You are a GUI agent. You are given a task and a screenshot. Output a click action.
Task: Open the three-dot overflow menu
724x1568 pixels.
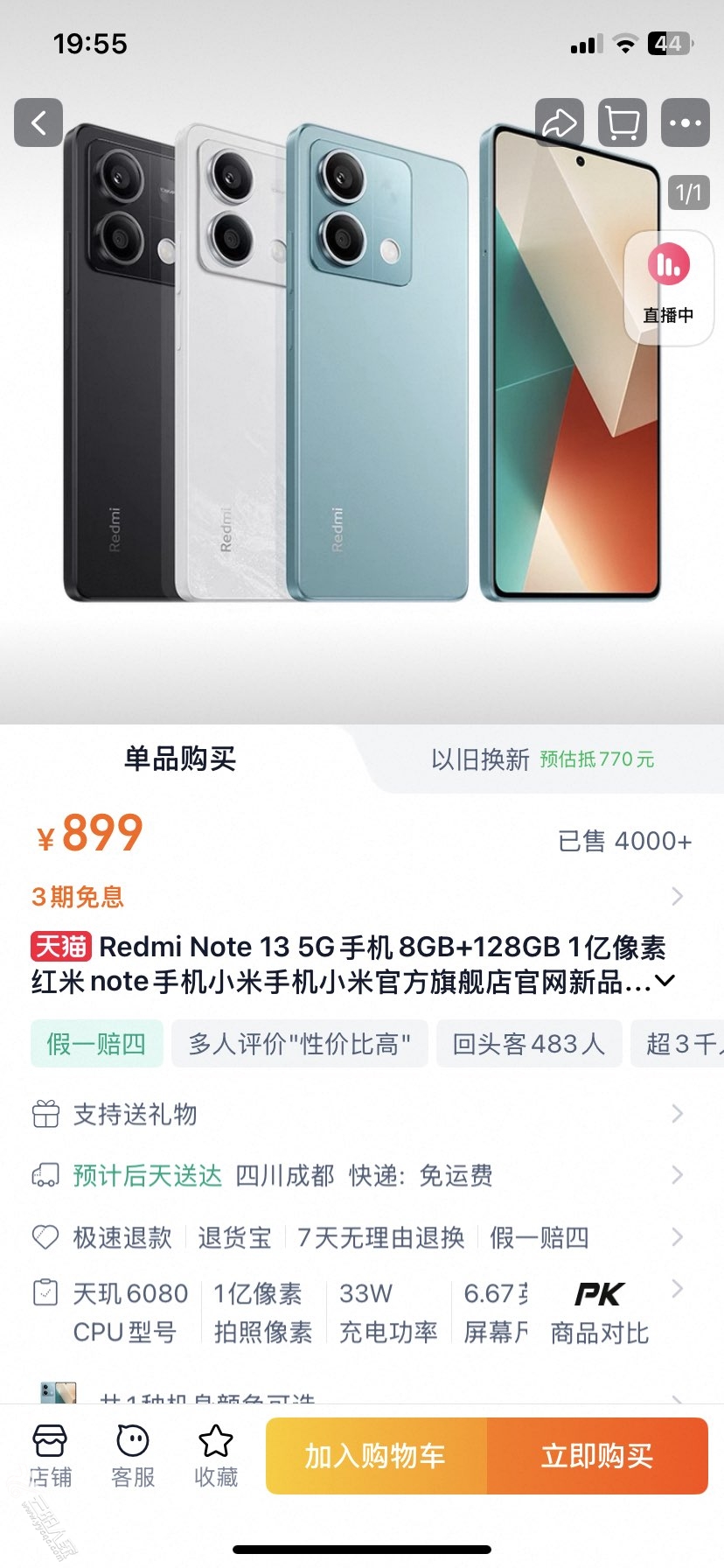(x=685, y=122)
